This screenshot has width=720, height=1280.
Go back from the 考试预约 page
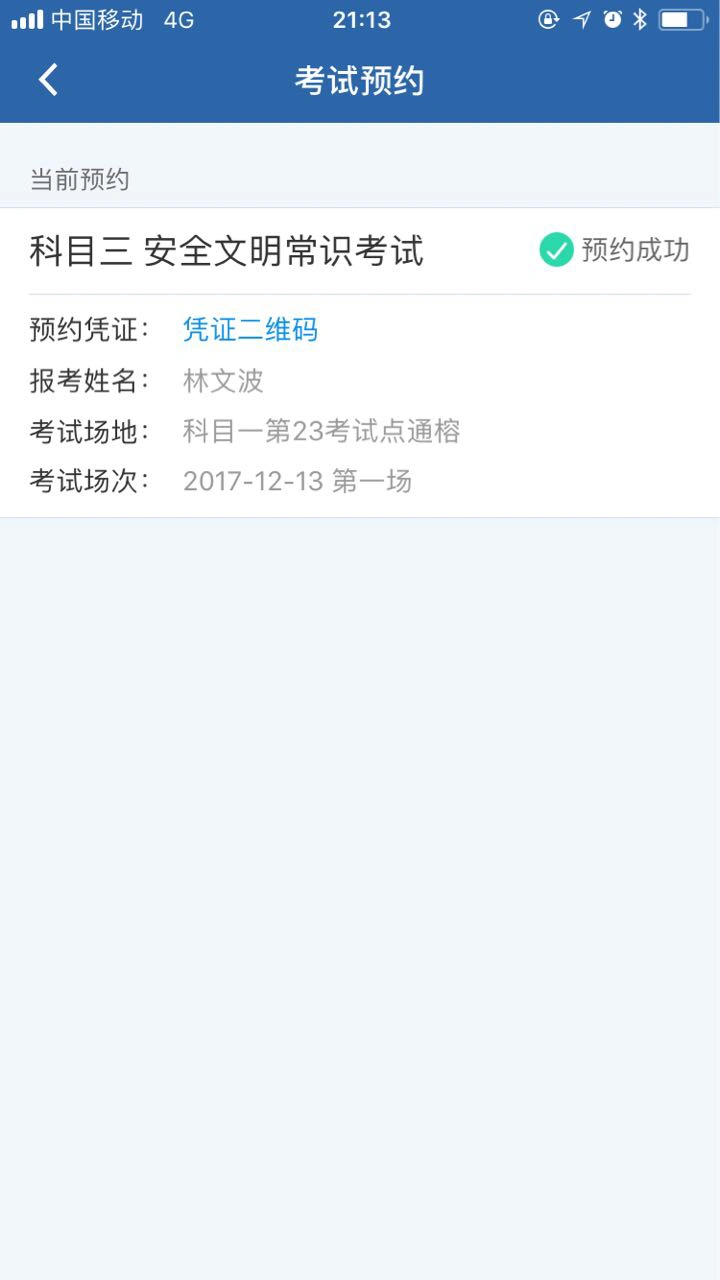coord(48,80)
